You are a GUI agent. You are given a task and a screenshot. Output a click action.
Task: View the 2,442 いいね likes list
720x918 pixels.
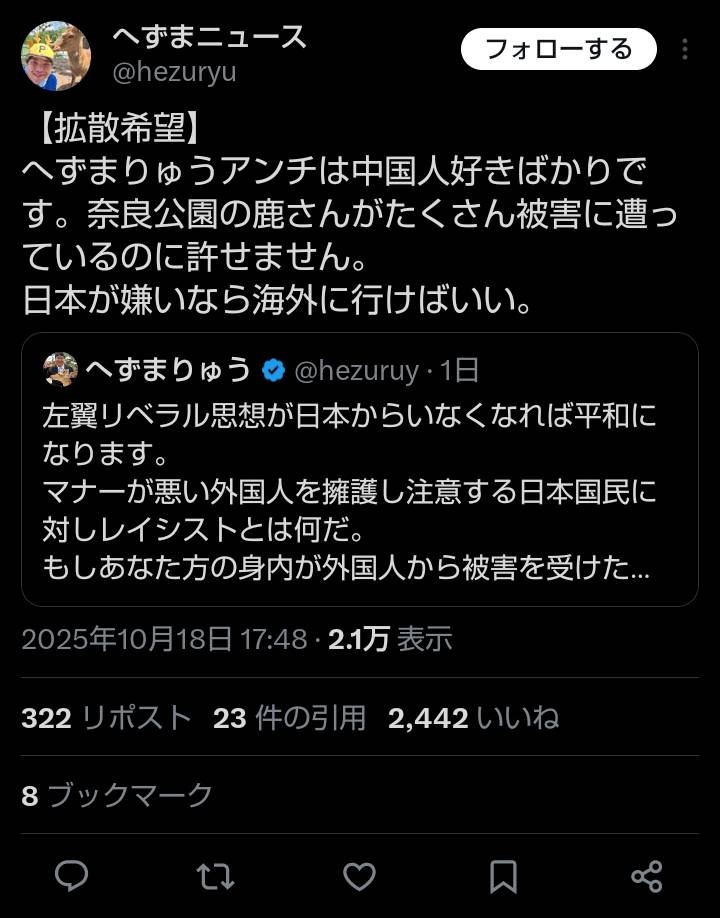click(x=473, y=717)
